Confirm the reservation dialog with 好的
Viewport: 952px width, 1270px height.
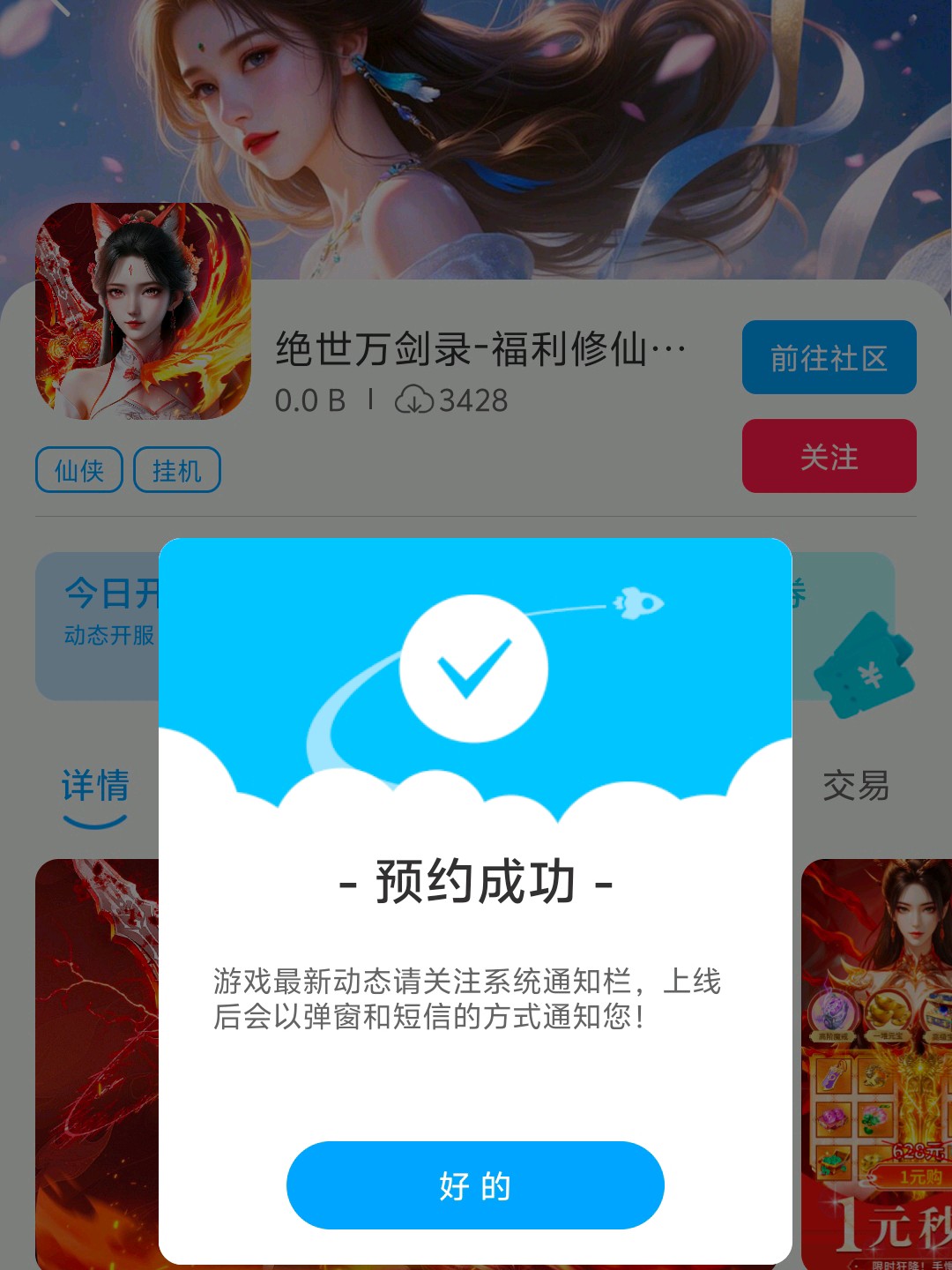click(x=475, y=1185)
